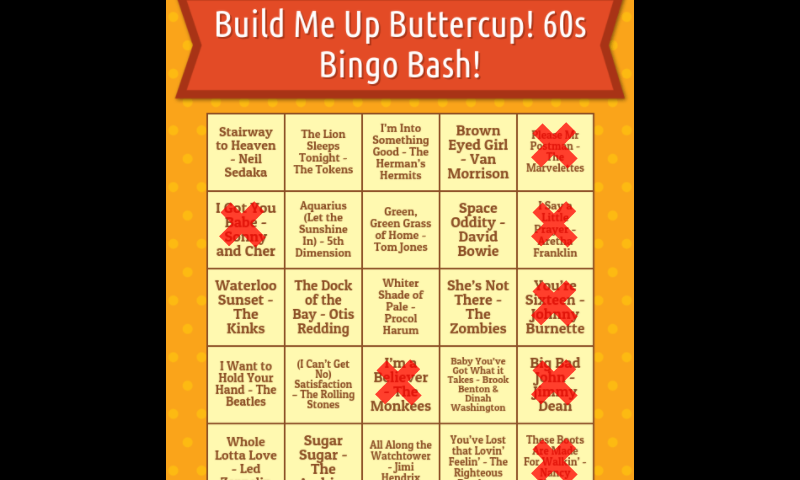This screenshot has width=800, height=480.
Task: Mark Brown Eyed Girl – Van Morrison
Action: pos(478,152)
